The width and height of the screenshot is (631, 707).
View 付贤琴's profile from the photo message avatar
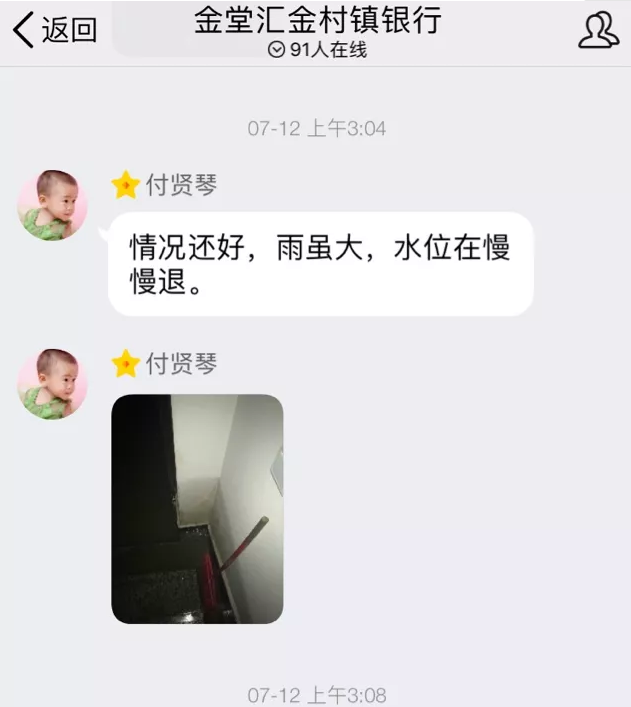(52, 384)
